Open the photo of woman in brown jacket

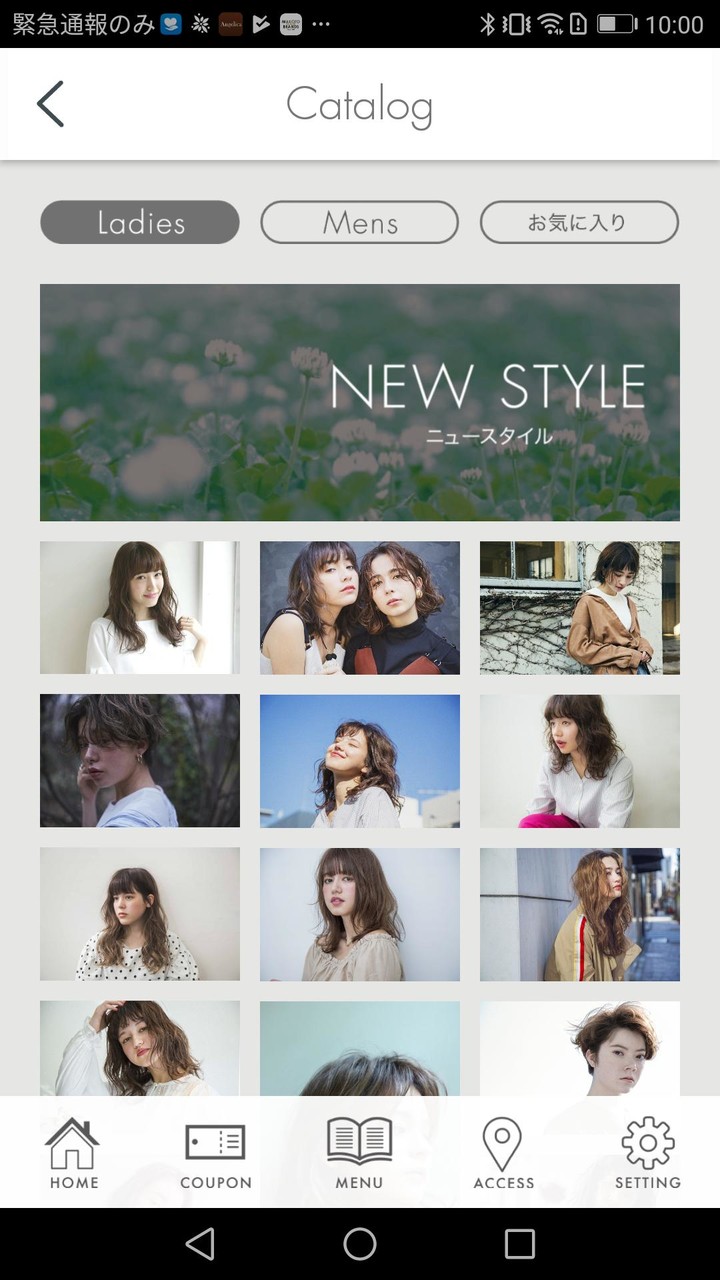click(580, 607)
